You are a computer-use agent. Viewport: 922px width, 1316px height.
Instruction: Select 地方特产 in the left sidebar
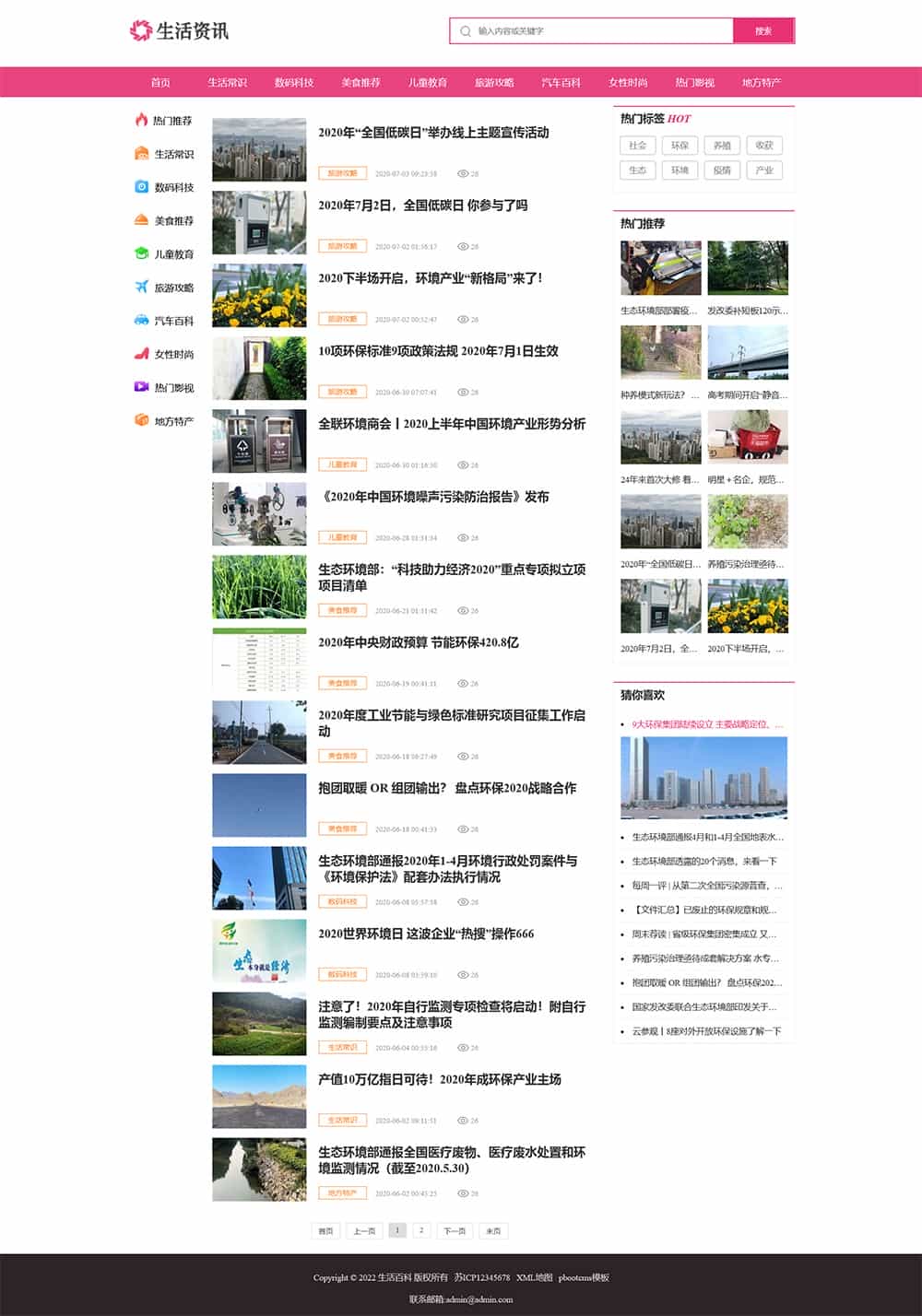point(173,422)
